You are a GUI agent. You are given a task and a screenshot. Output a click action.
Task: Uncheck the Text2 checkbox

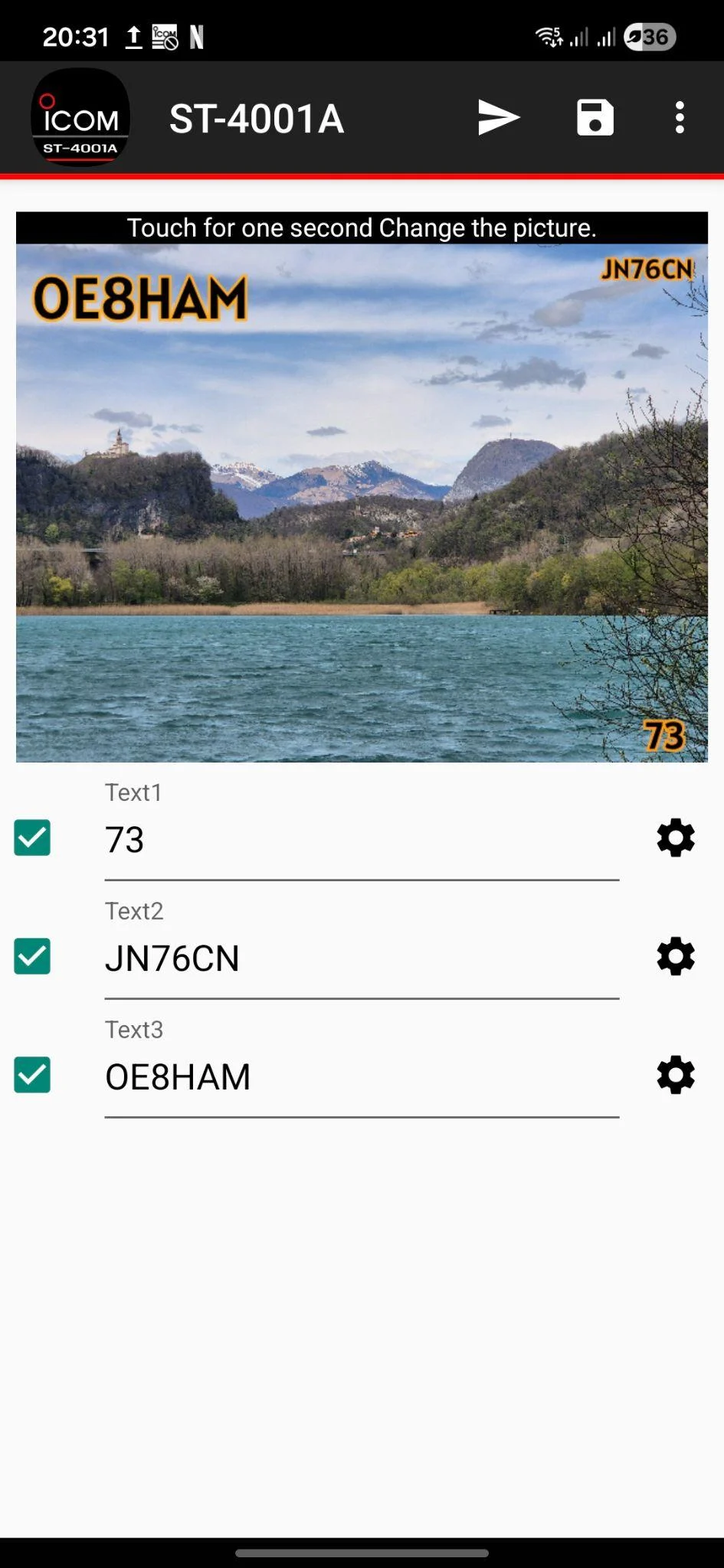pos(32,956)
